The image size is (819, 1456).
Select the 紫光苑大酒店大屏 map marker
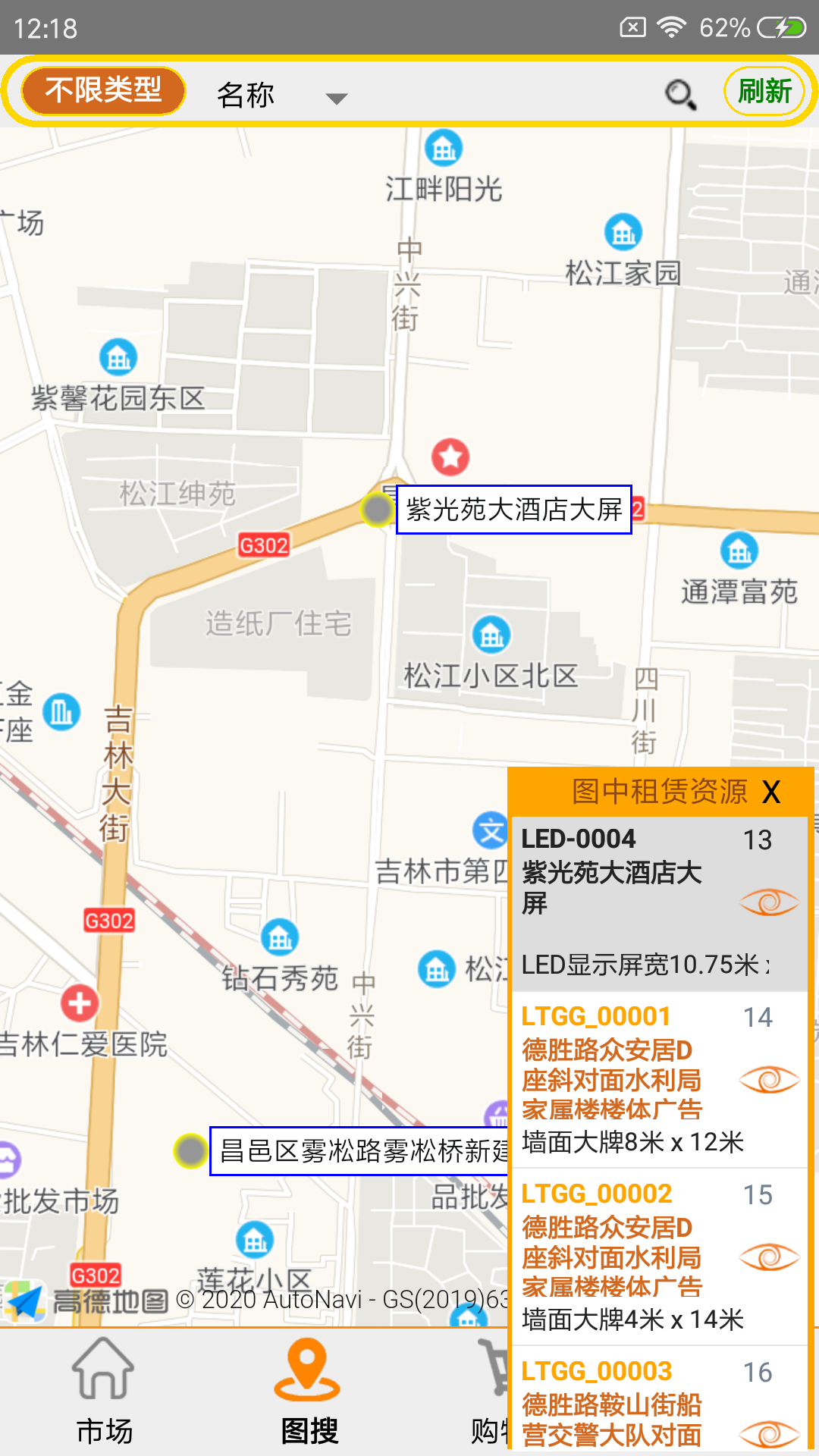[377, 510]
